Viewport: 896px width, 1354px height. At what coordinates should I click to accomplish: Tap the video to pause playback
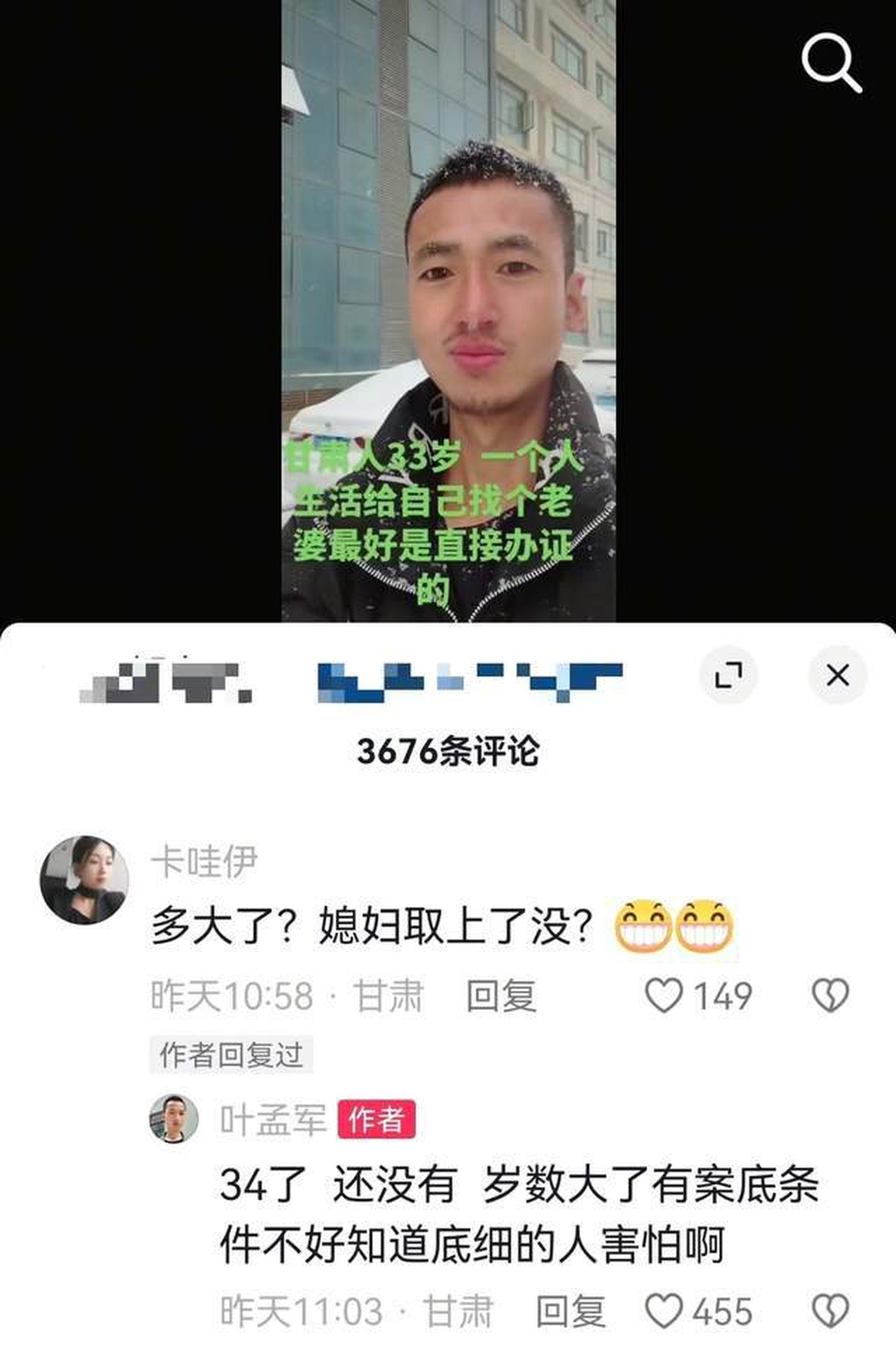click(x=448, y=263)
